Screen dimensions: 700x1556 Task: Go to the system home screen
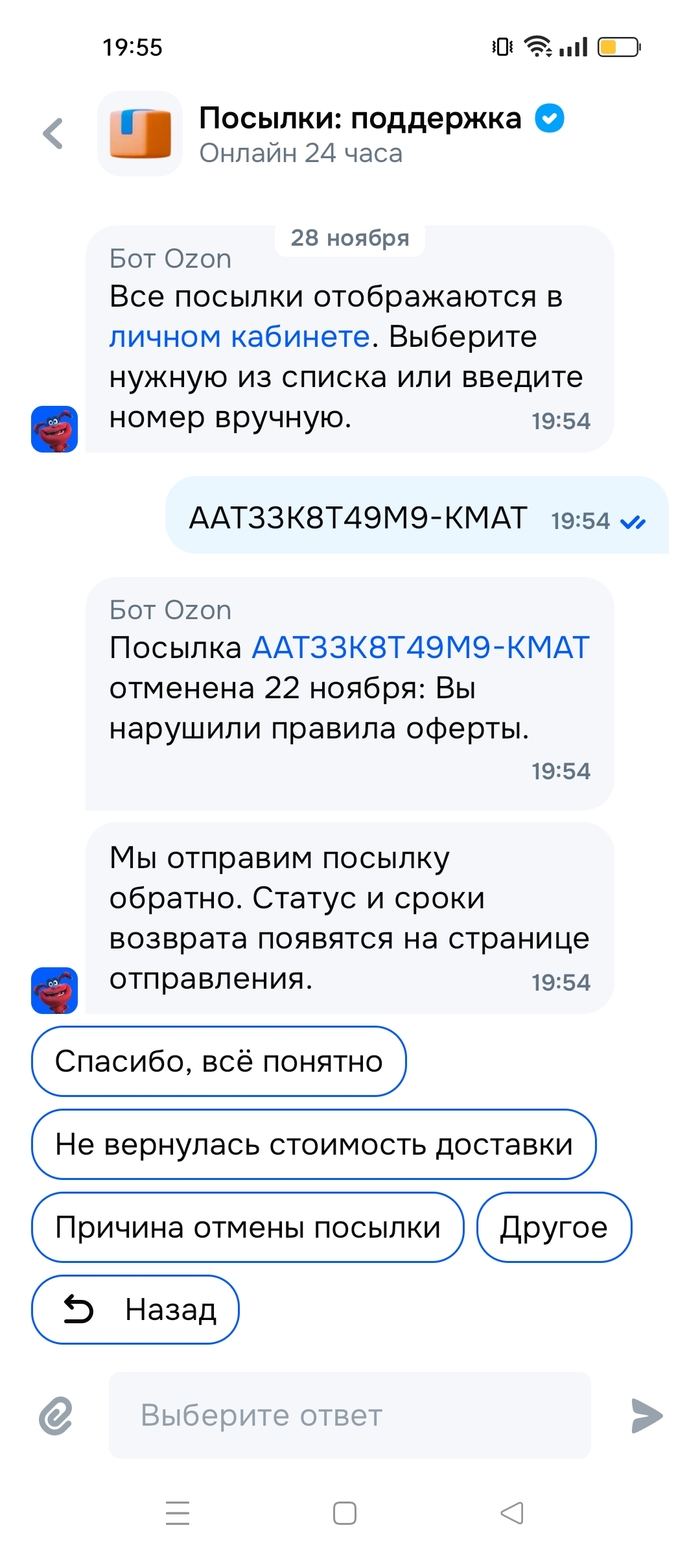[x=345, y=1513]
